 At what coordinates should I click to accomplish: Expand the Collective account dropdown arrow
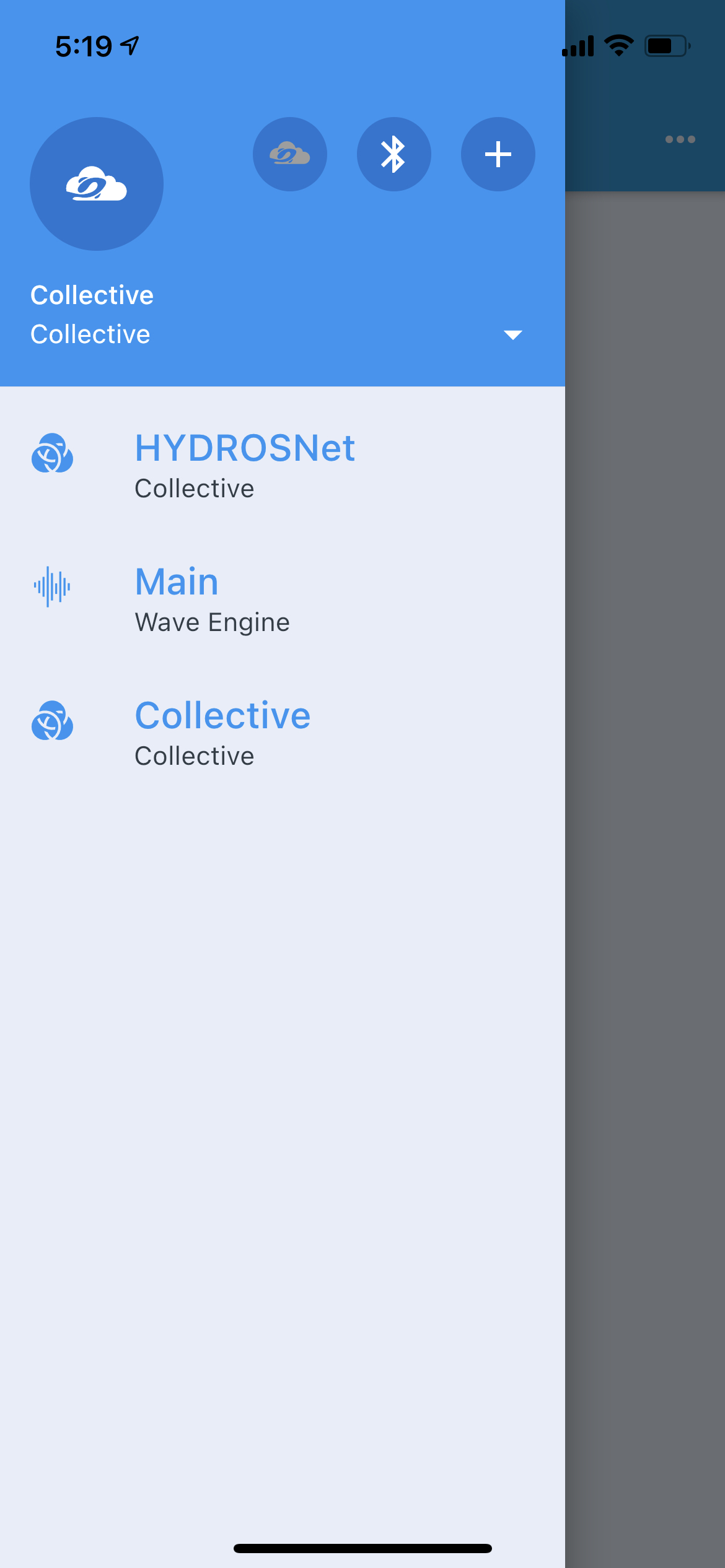coord(513,335)
